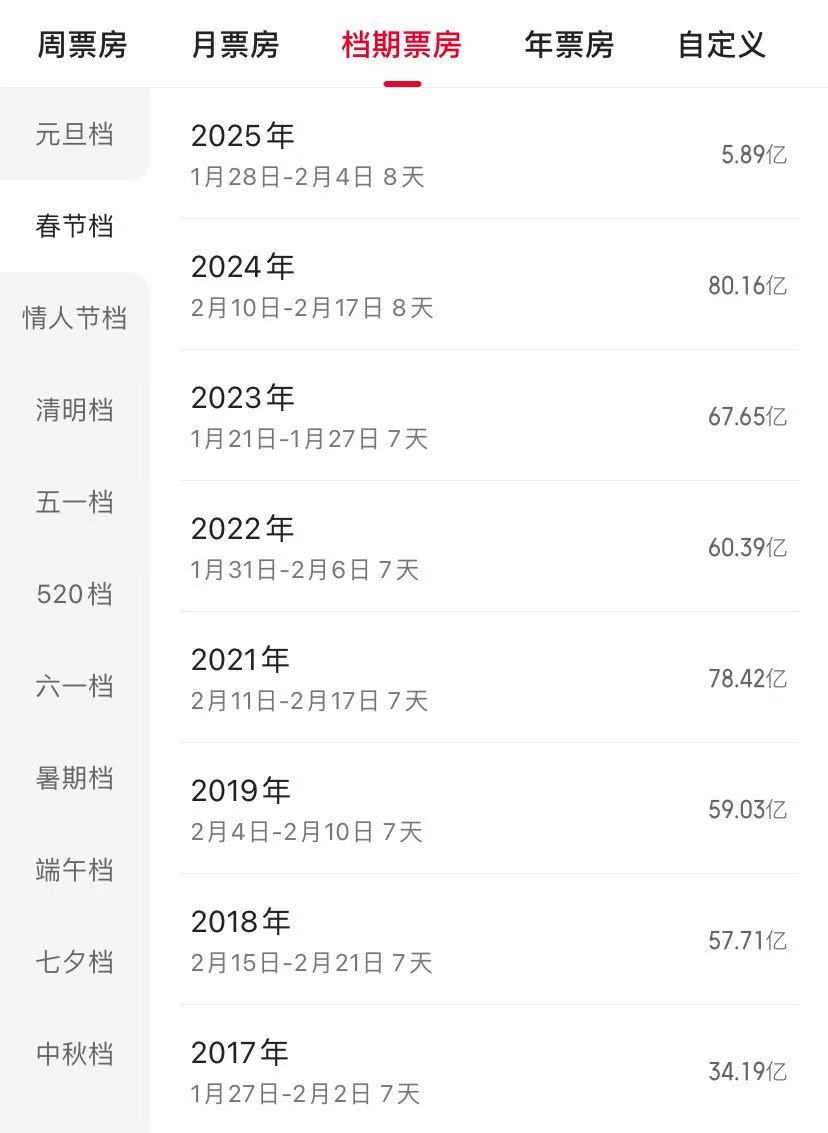View details for 2017年
Viewport: 828px width, 1133px height.
click(x=489, y=1071)
